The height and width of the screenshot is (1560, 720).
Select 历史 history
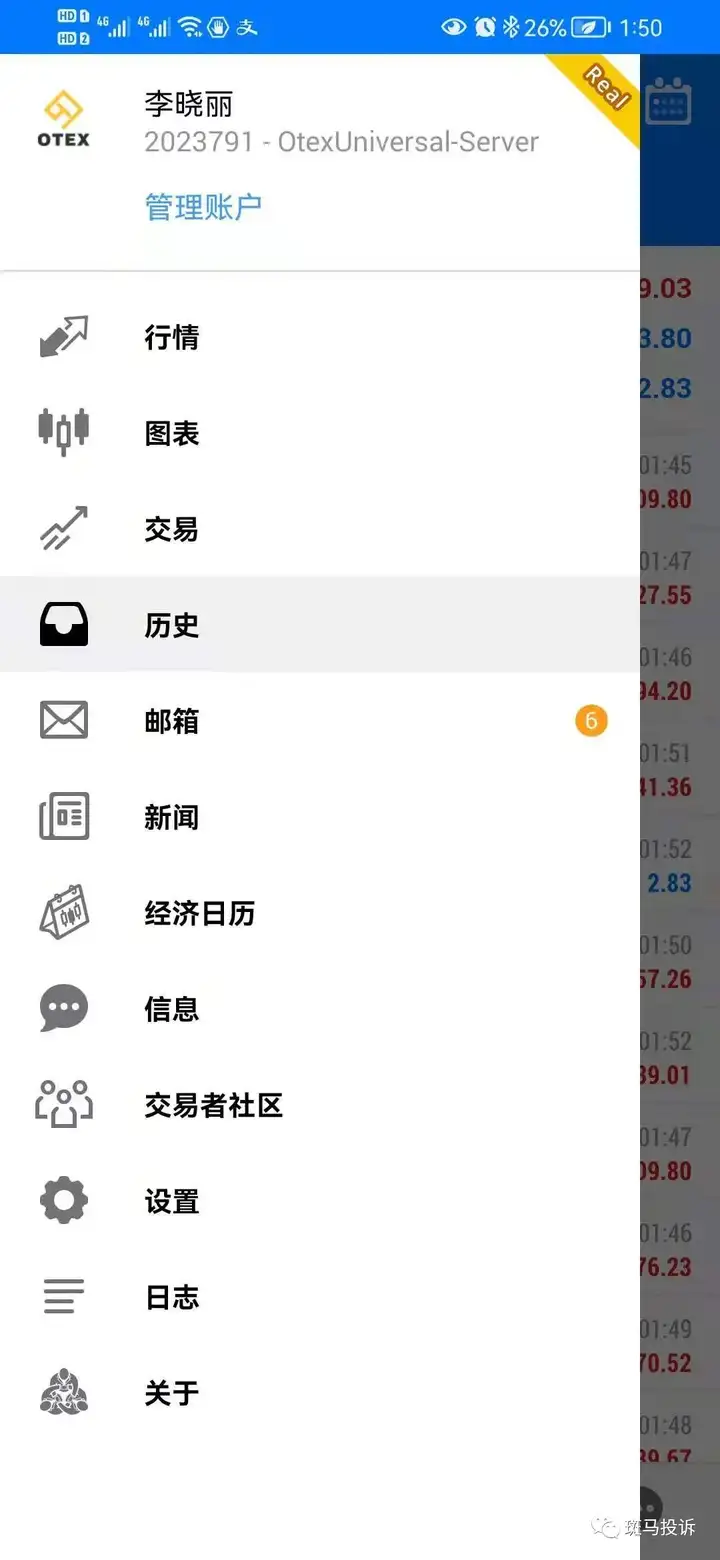click(x=320, y=625)
